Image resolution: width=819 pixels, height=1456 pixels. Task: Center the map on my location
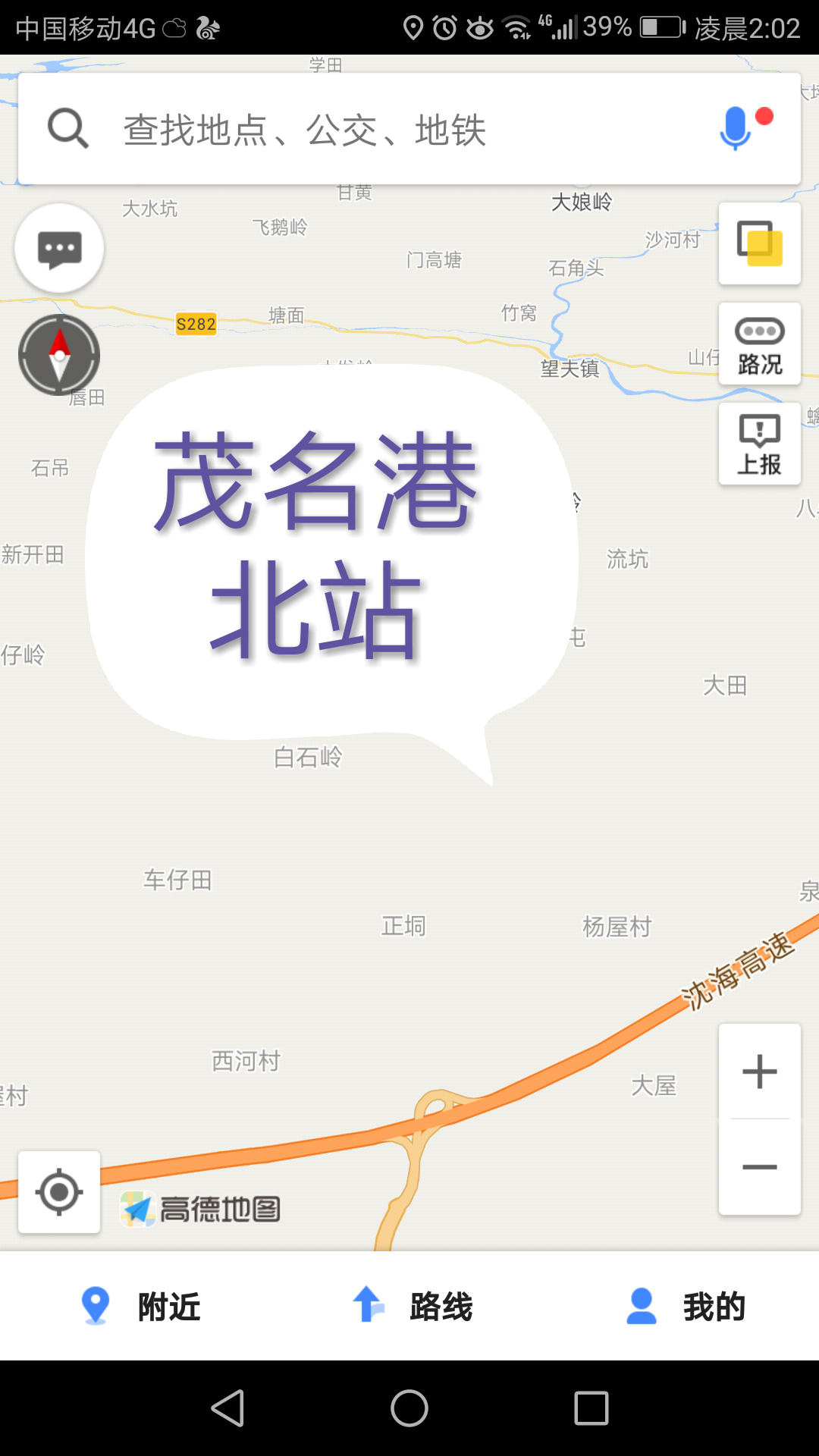tap(59, 1192)
